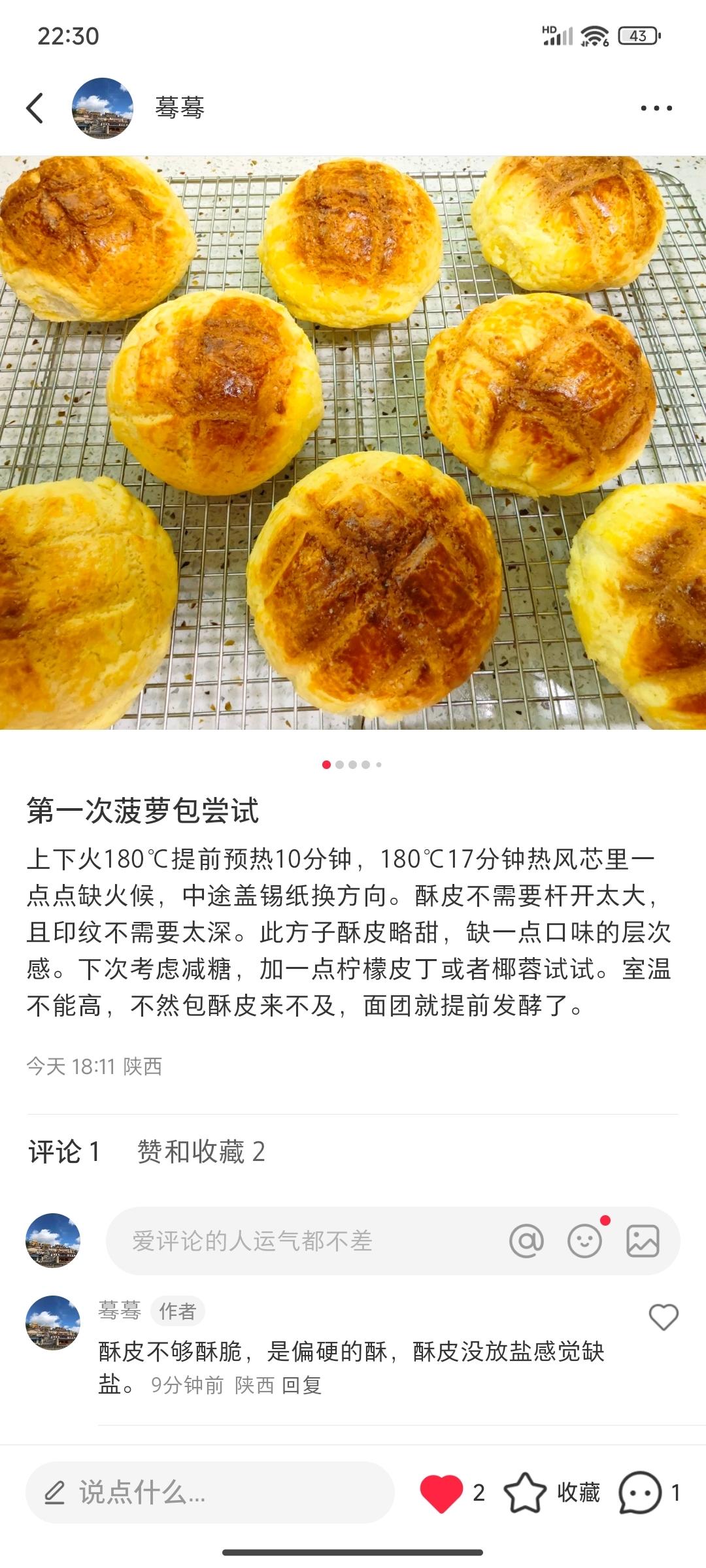Open the 说点什么 input at the bottom
The image size is (706, 1568).
pyautogui.click(x=209, y=1493)
